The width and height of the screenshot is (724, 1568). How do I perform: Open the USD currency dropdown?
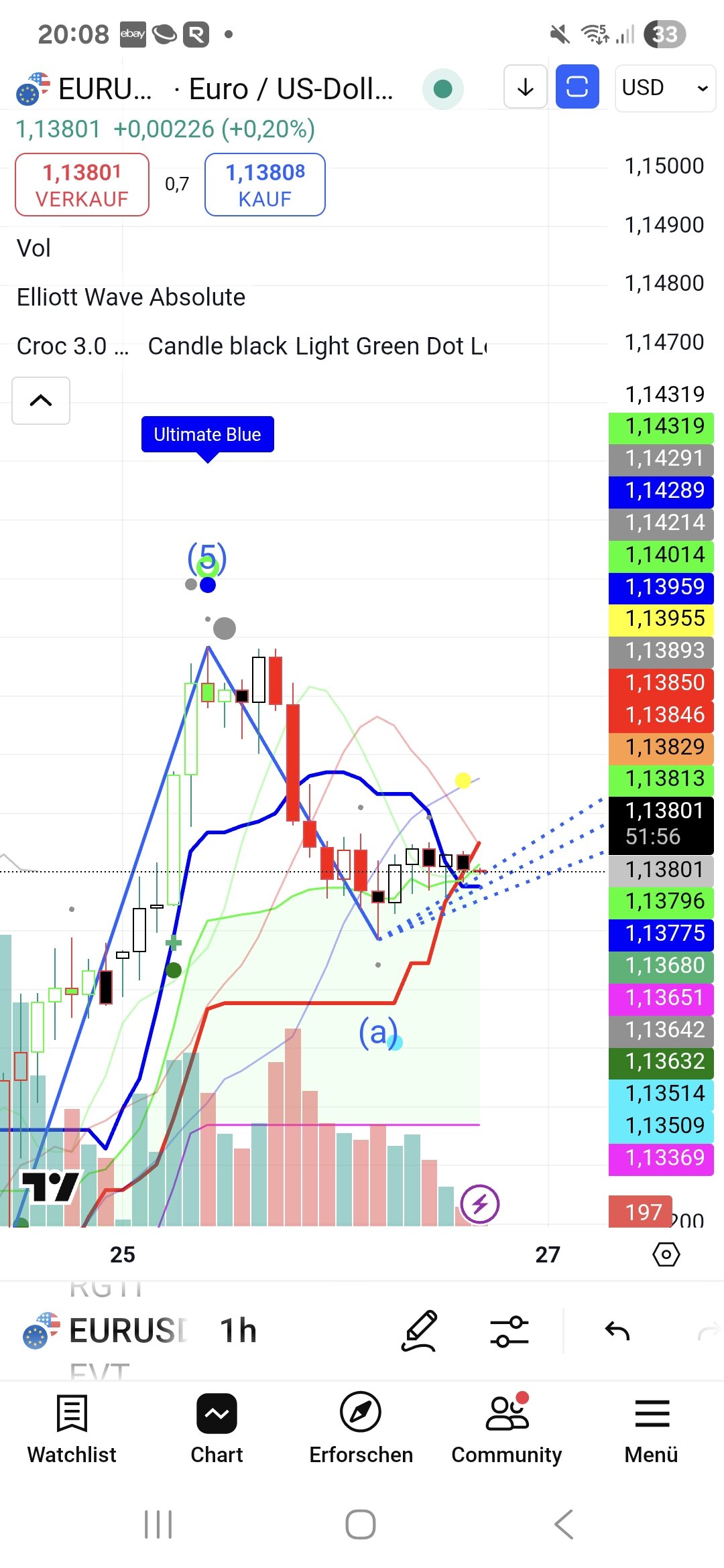(x=664, y=88)
